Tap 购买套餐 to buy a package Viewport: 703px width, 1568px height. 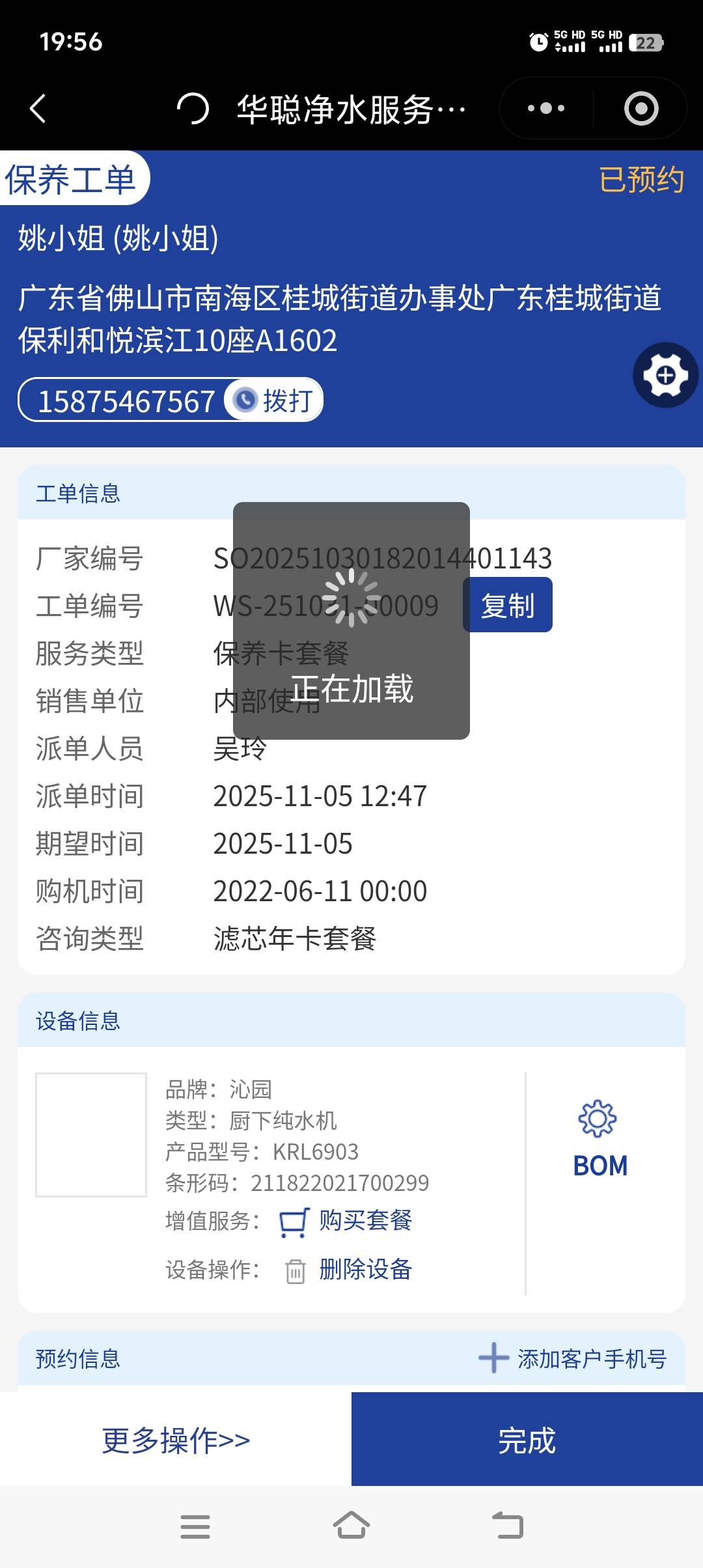point(365,1220)
